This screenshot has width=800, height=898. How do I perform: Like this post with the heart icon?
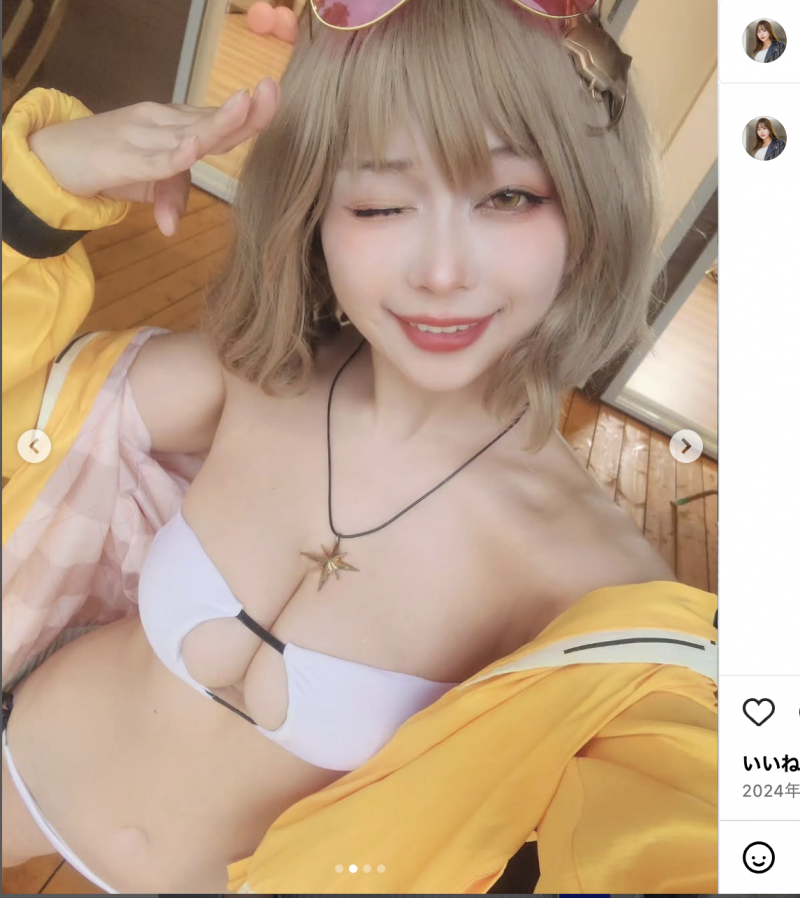(759, 712)
